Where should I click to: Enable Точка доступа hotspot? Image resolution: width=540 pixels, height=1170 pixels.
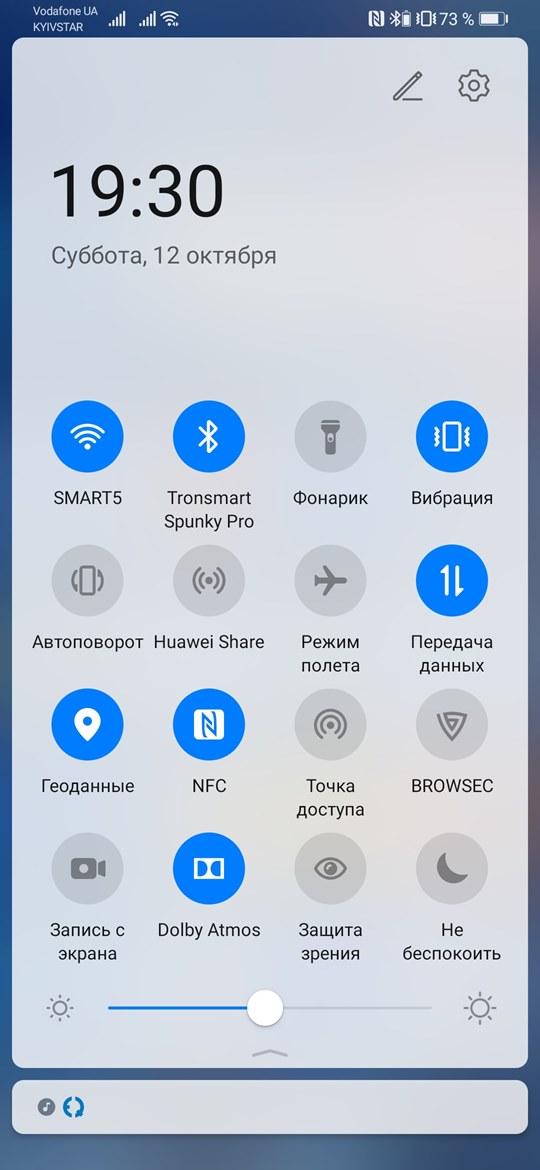[330, 725]
